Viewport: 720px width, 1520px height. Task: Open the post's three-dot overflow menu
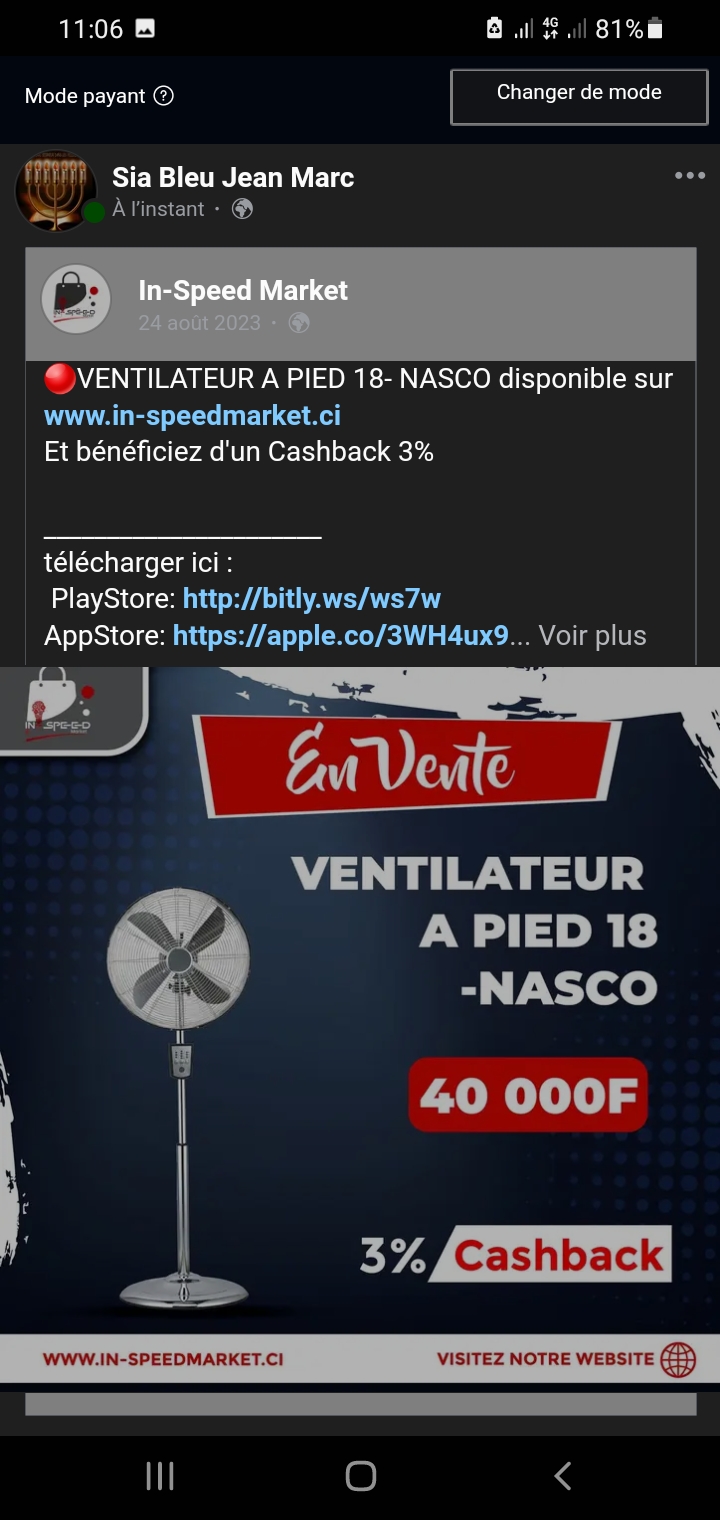coord(689,176)
